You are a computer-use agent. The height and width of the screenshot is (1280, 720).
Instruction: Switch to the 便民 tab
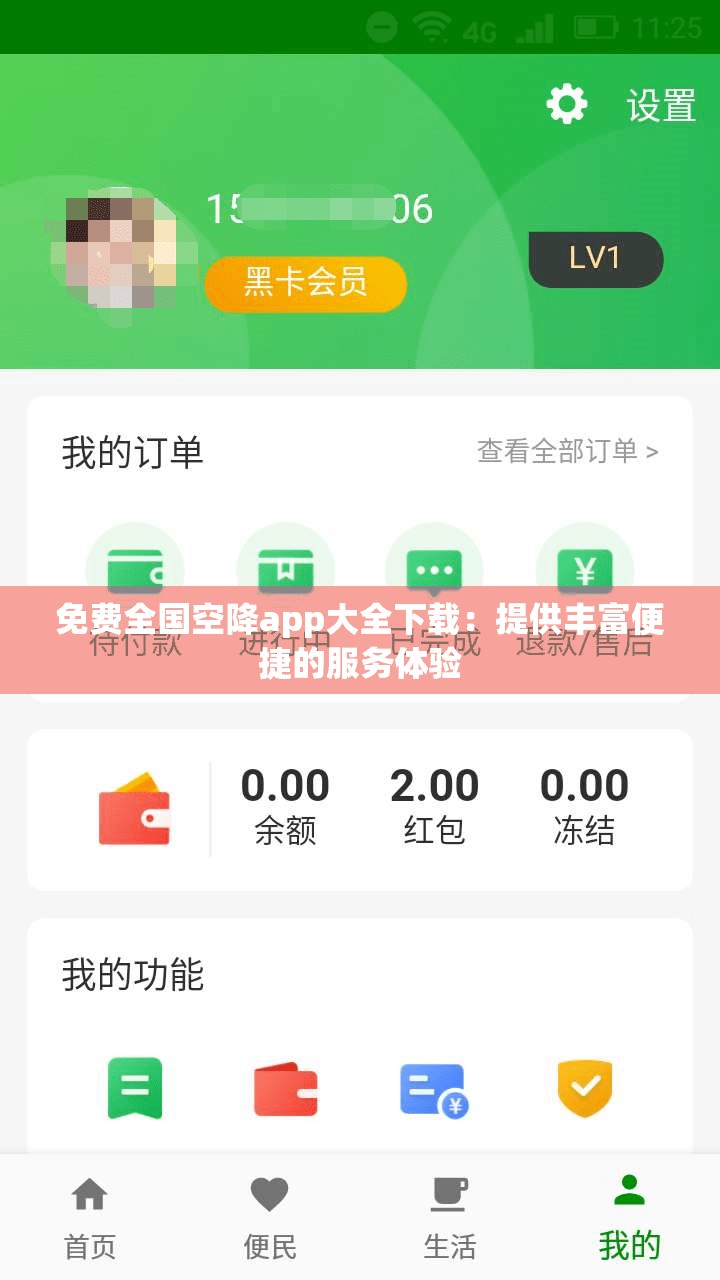pos(270,1215)
